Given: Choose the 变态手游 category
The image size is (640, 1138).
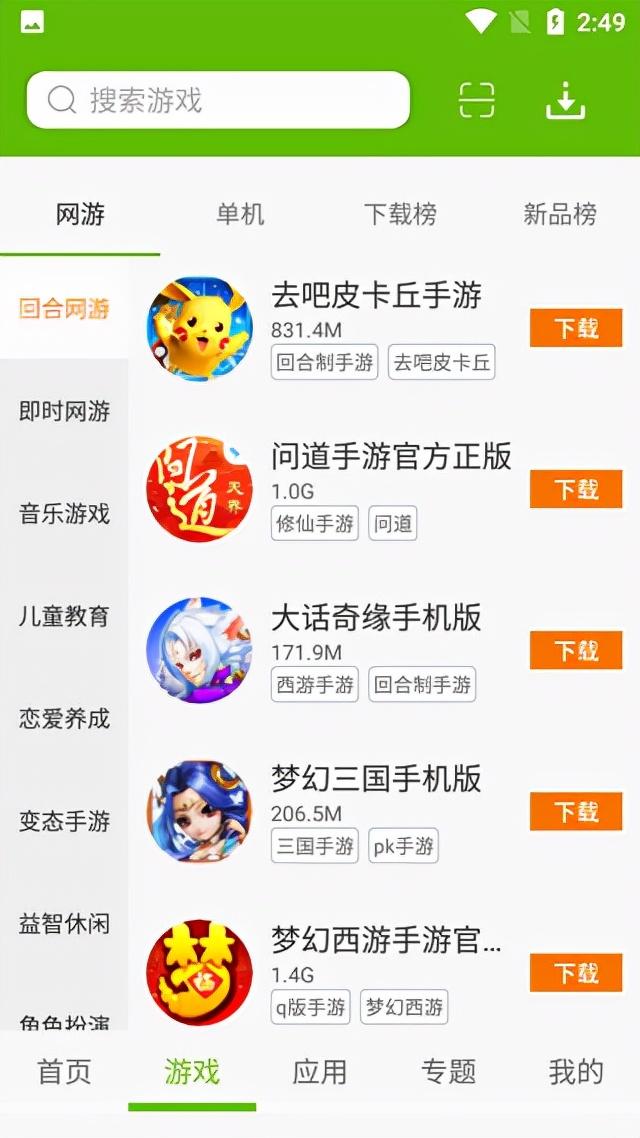Looking at the screenshot, I should click(x=64, y=822).
